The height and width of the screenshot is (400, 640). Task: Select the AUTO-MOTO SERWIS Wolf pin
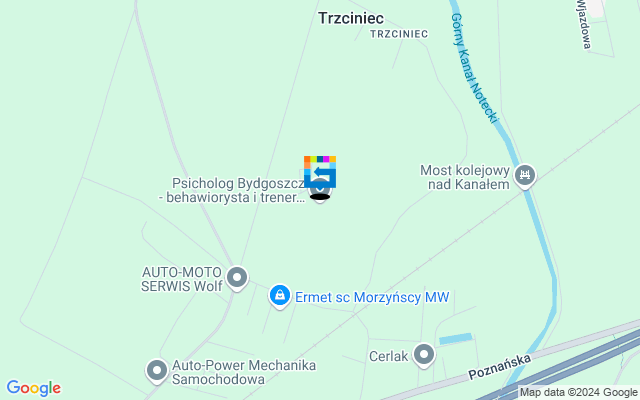[x=237, y=277]
